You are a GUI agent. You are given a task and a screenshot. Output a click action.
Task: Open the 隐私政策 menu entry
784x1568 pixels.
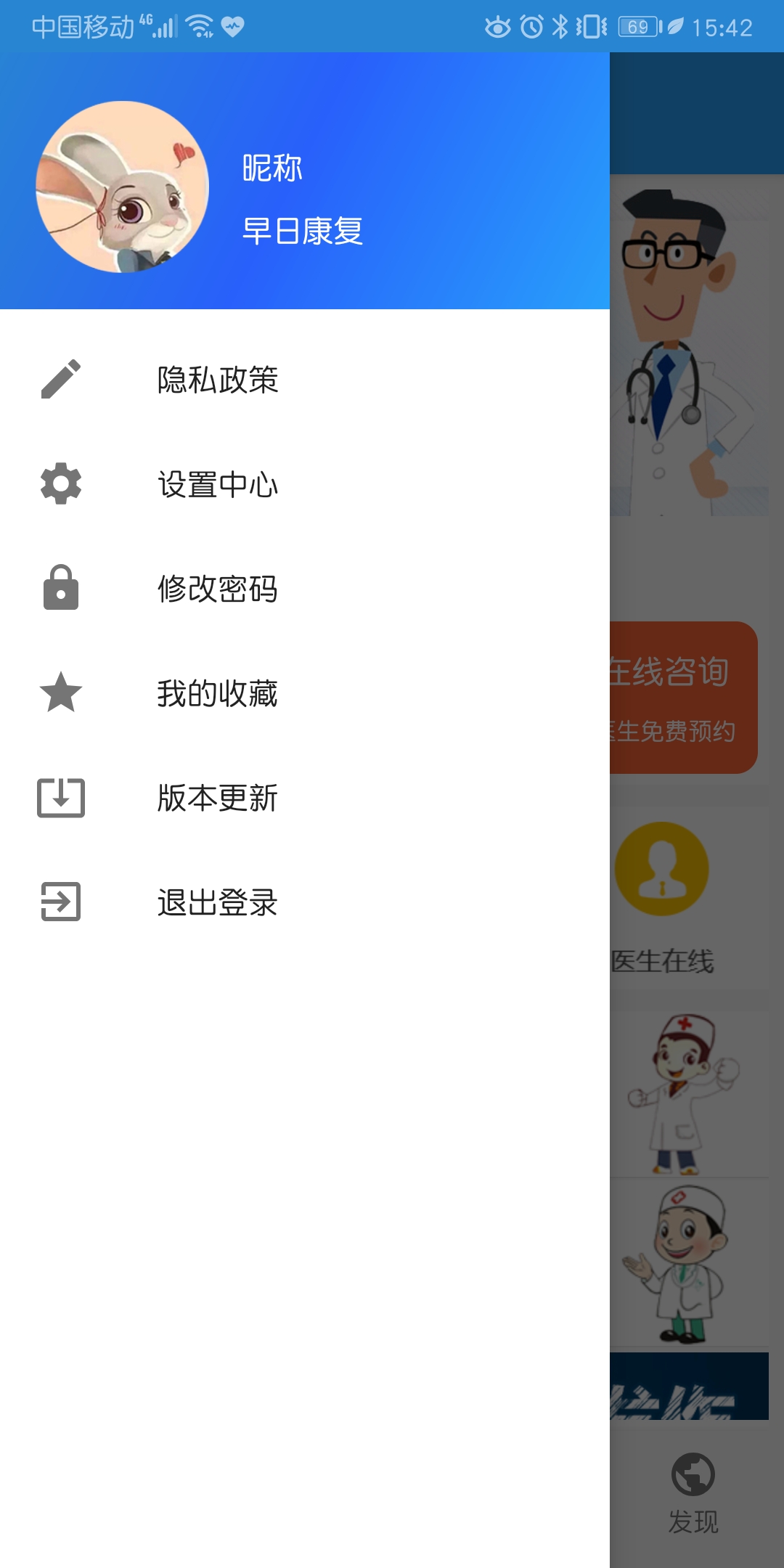pos(218,380)
